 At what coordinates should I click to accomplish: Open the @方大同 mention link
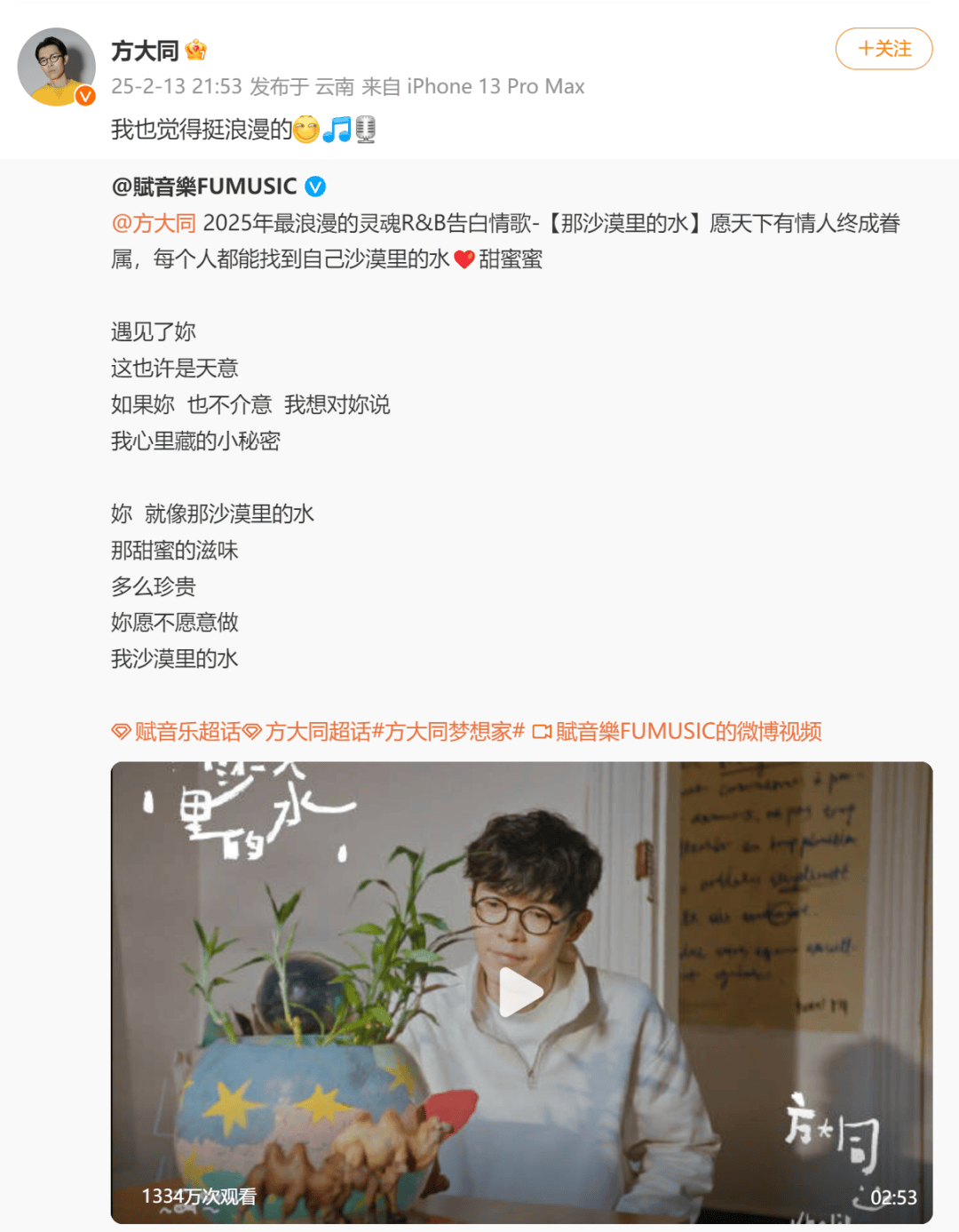(154, 224)
